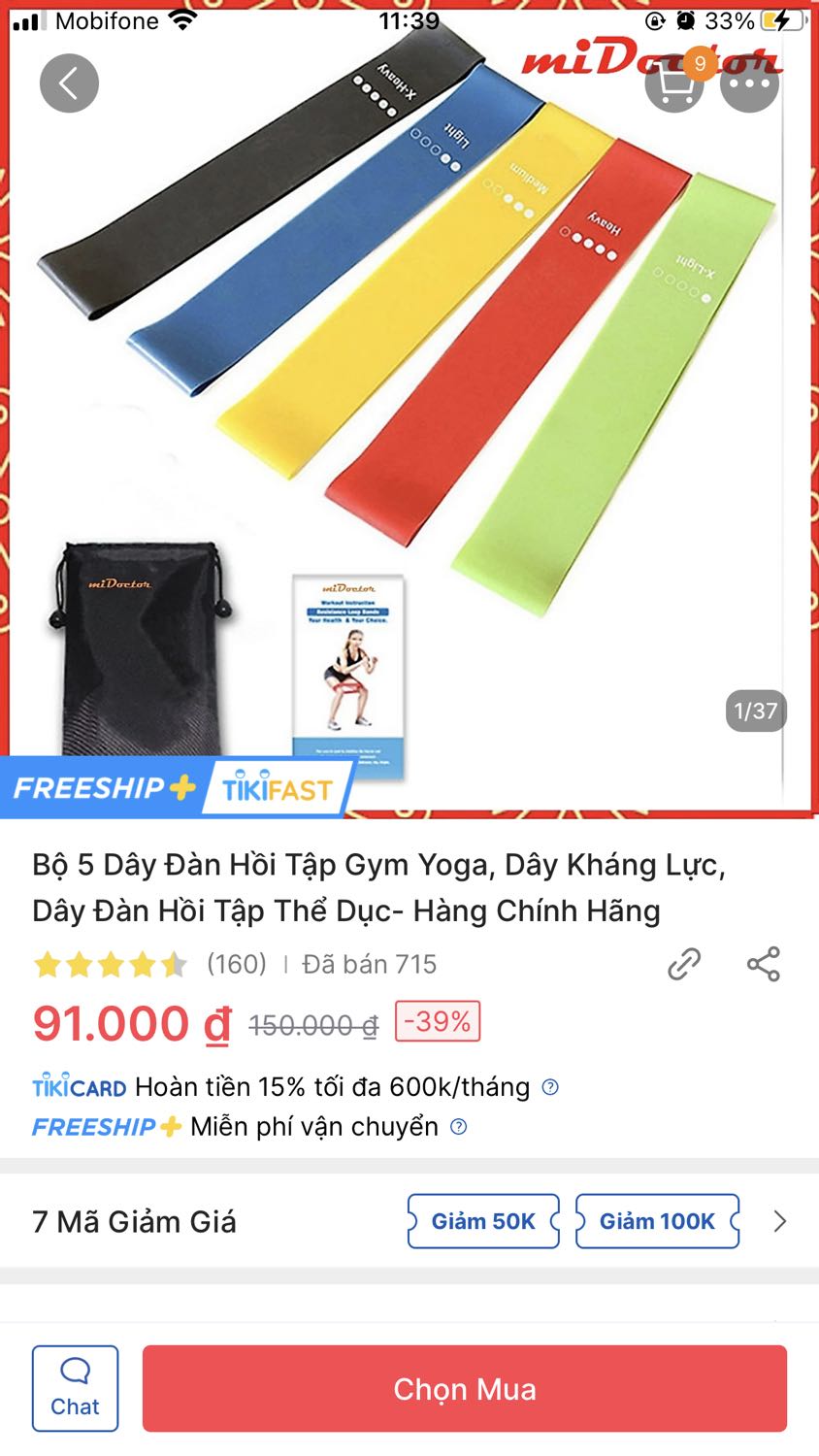
Task: Tap the back arrow to return
Action: tap(68, 83)
